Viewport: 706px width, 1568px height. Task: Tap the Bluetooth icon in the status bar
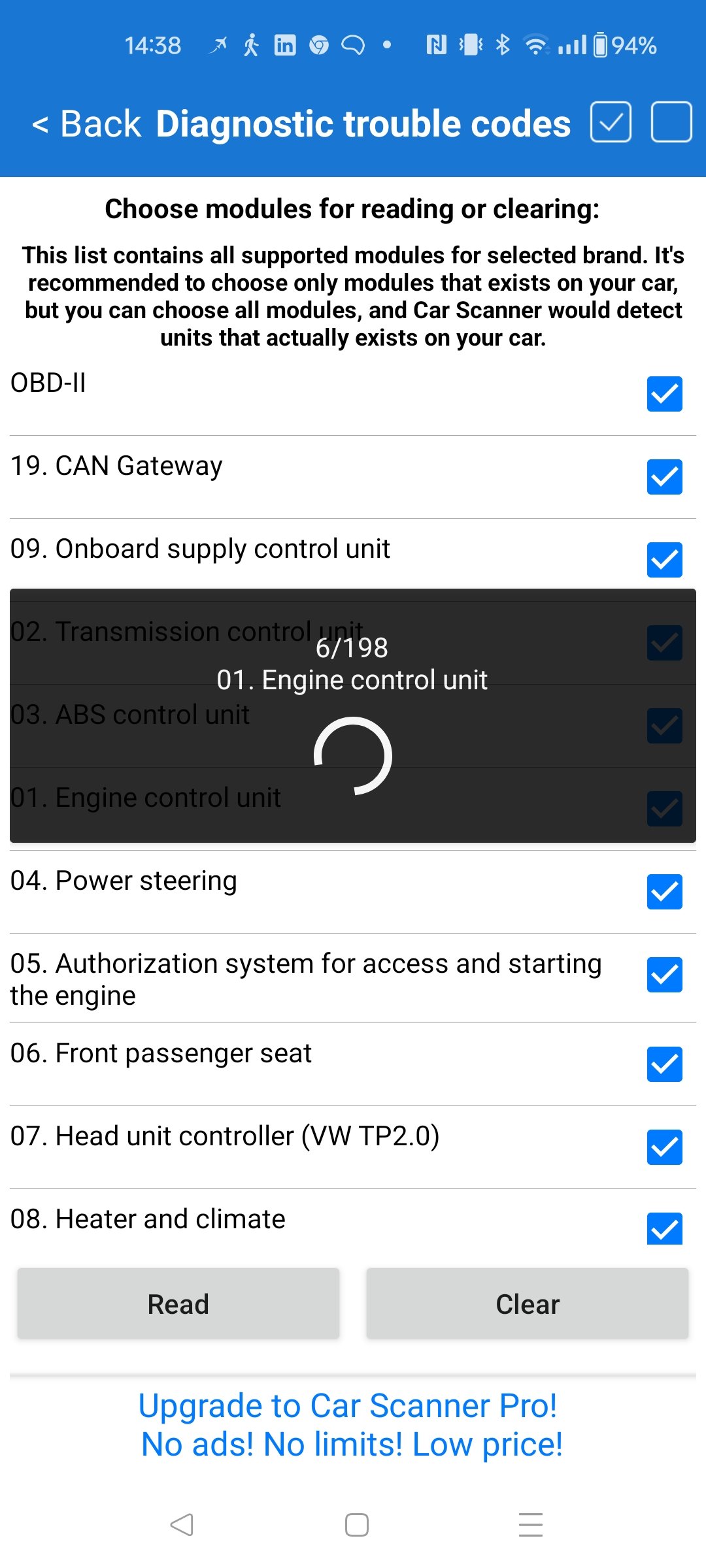point(503,44)
